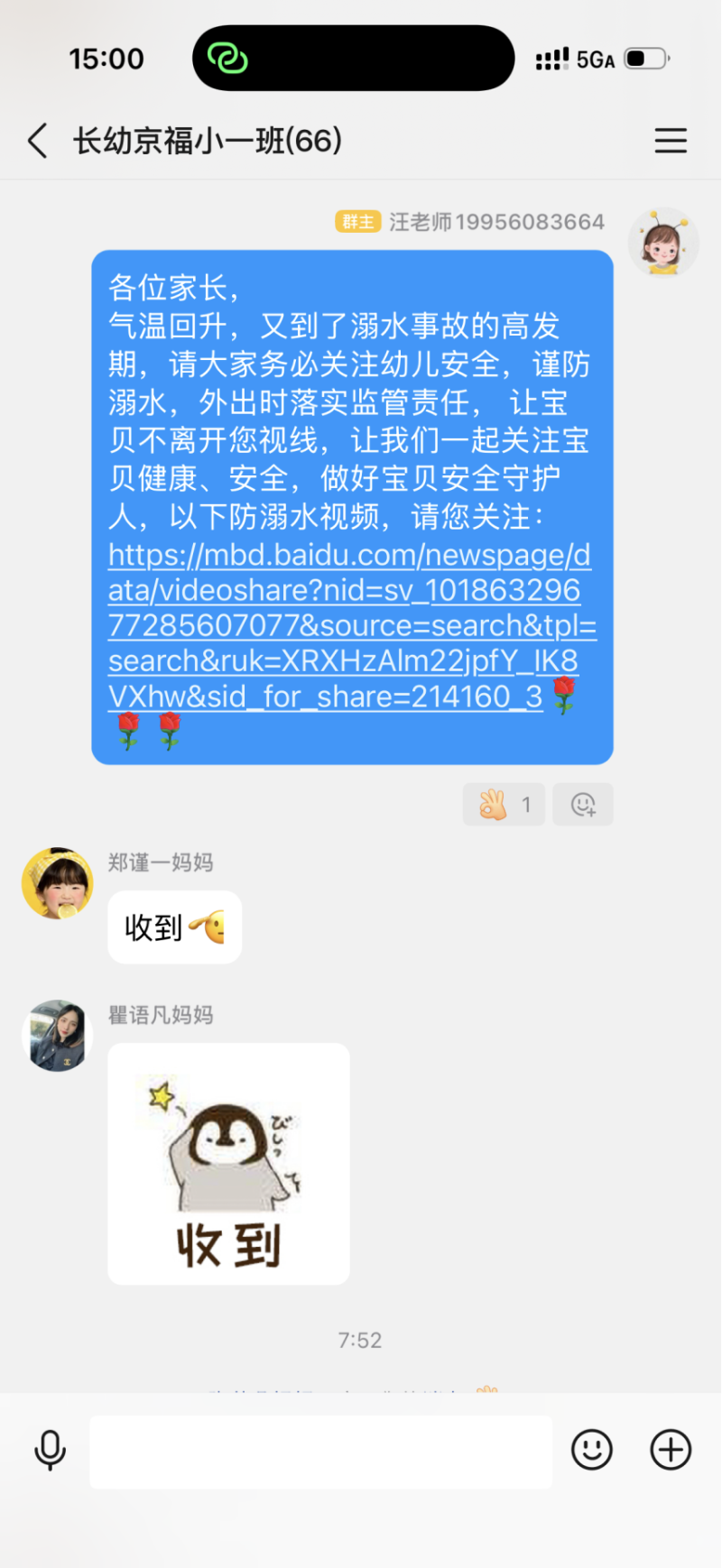Viewport: 722px width, 1568px height.
Task: View 郑谨一妈妈's avatar profile
Action: point(58,883)
